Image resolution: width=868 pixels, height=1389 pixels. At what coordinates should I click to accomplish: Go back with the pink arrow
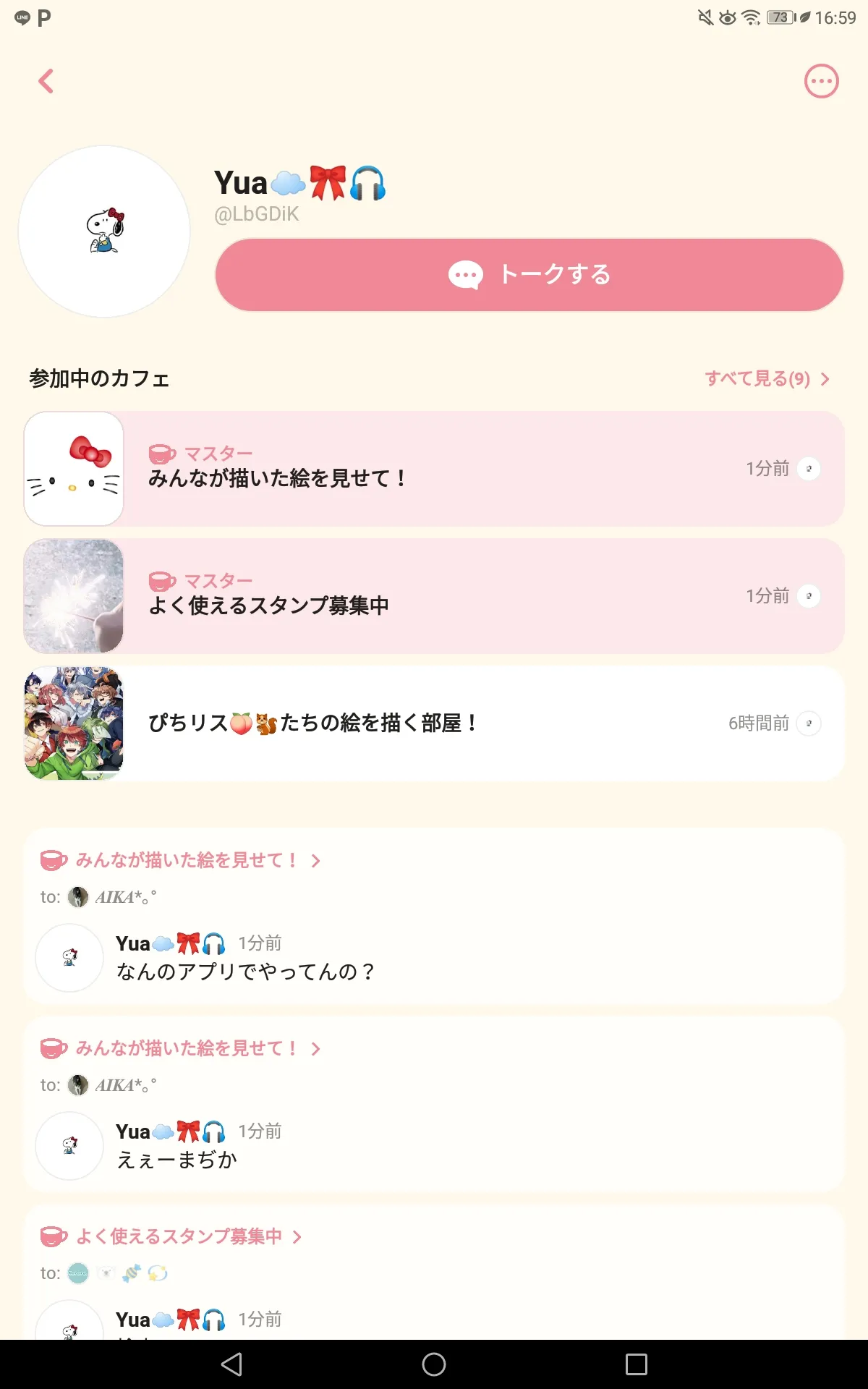click(46, 81)
